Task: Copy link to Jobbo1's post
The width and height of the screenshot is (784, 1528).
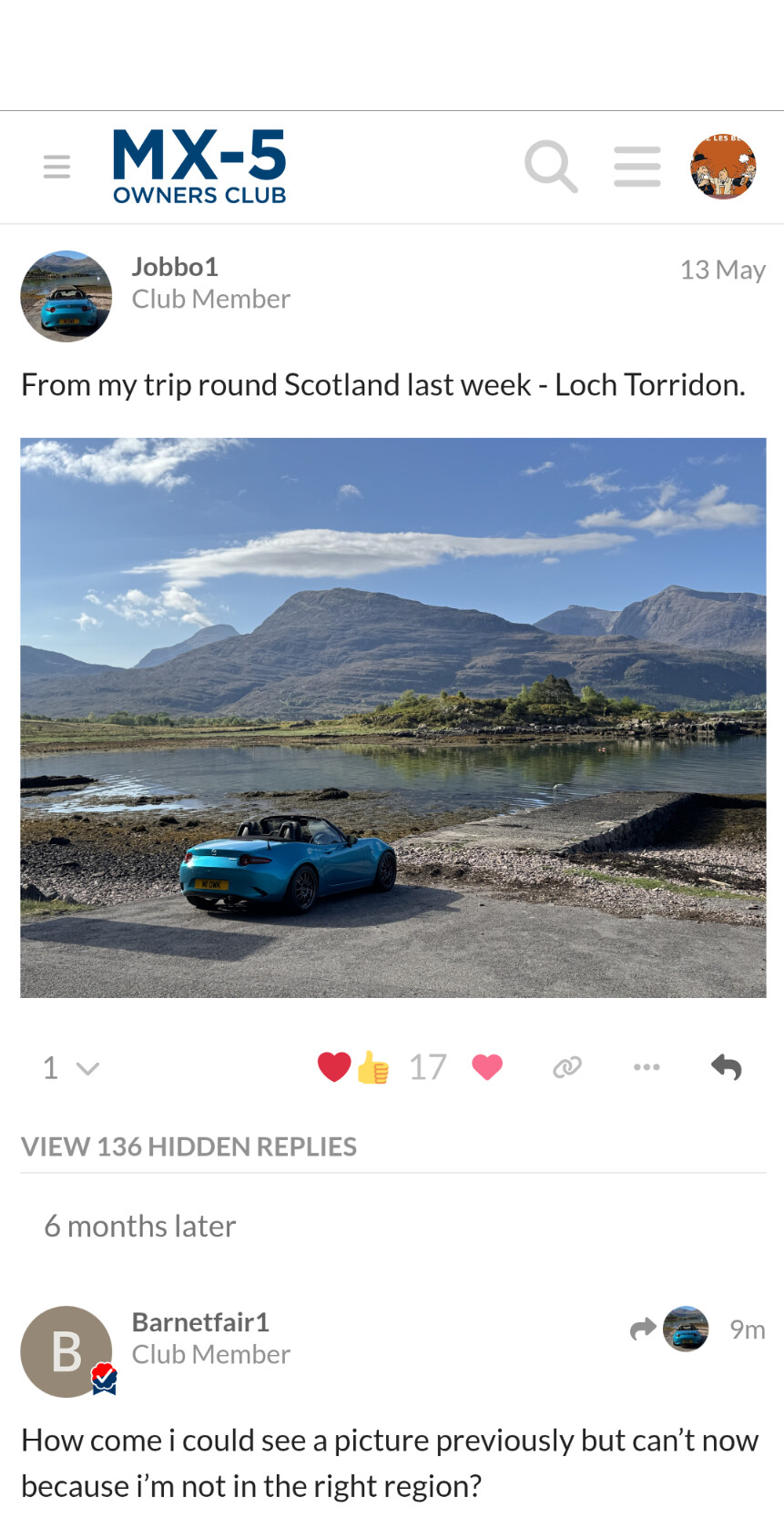Action: tap(566, 1067)
